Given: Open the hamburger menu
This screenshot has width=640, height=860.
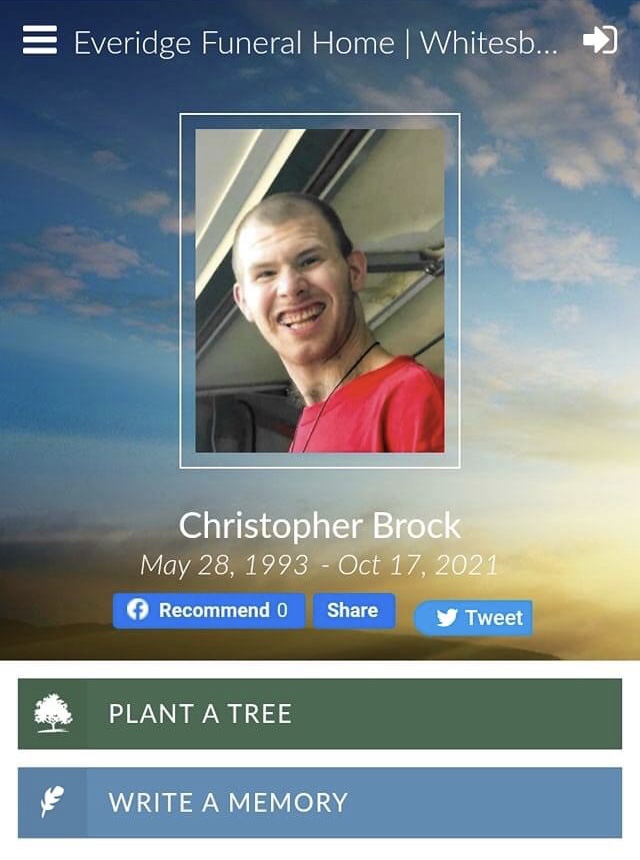Looking at the screenshot, I should tap(40, 41).
